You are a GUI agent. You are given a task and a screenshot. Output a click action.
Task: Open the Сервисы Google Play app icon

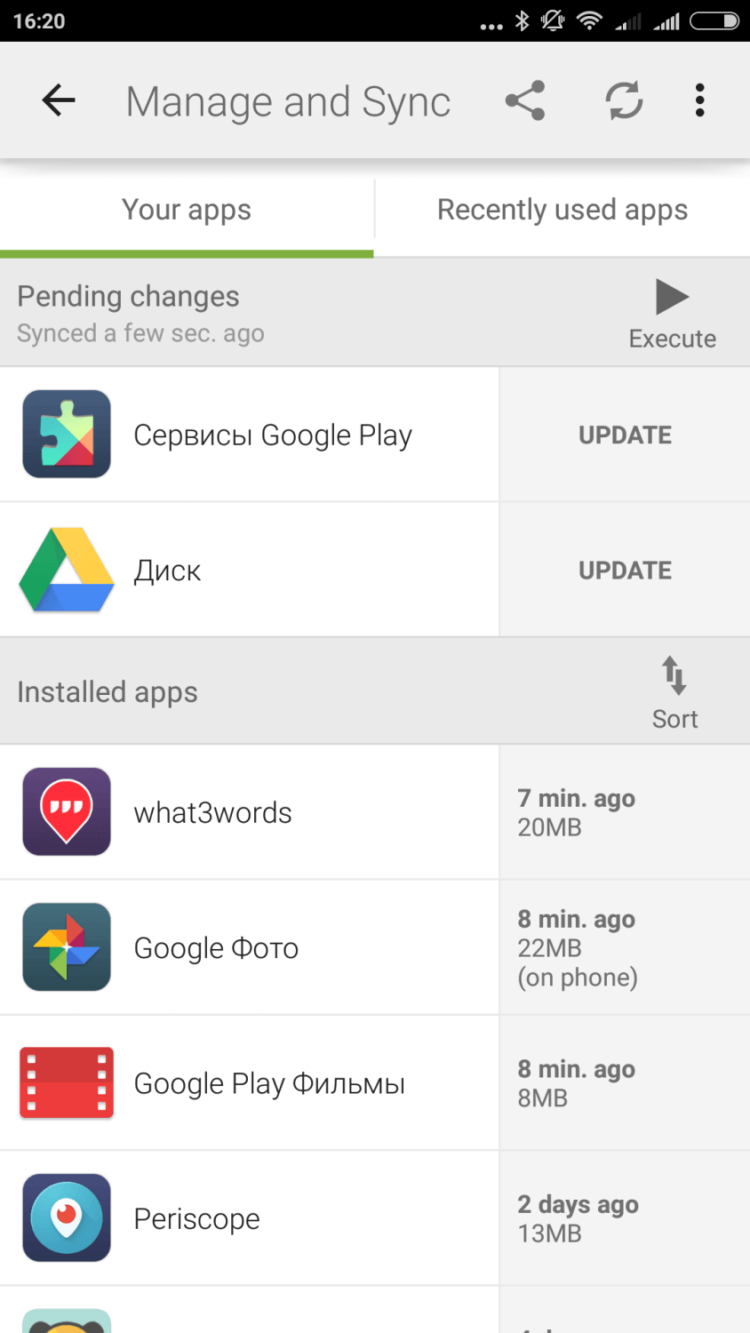[x=66, y=434]
